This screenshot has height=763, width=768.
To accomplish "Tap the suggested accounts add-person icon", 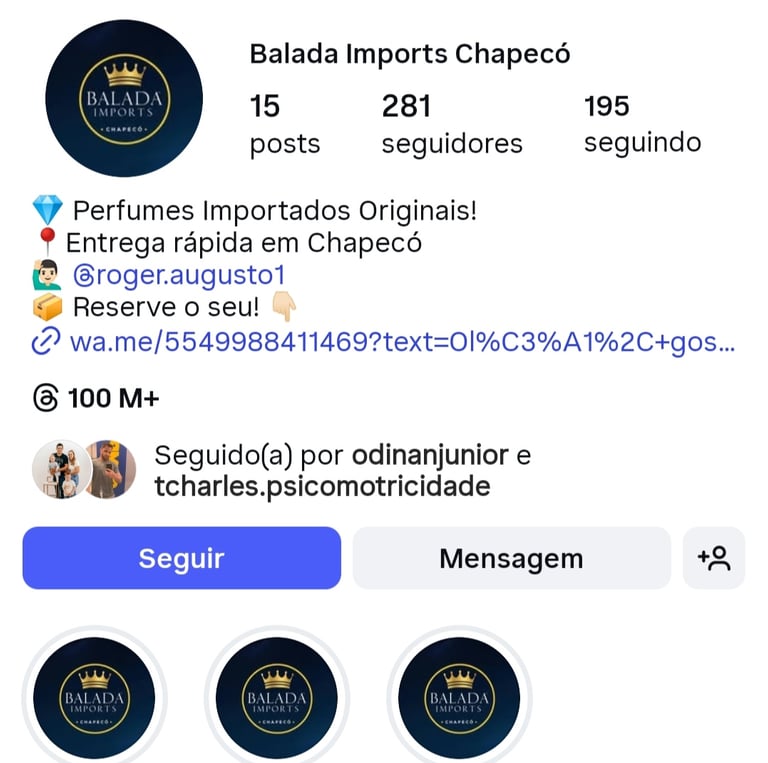I will tap(714, 558).
